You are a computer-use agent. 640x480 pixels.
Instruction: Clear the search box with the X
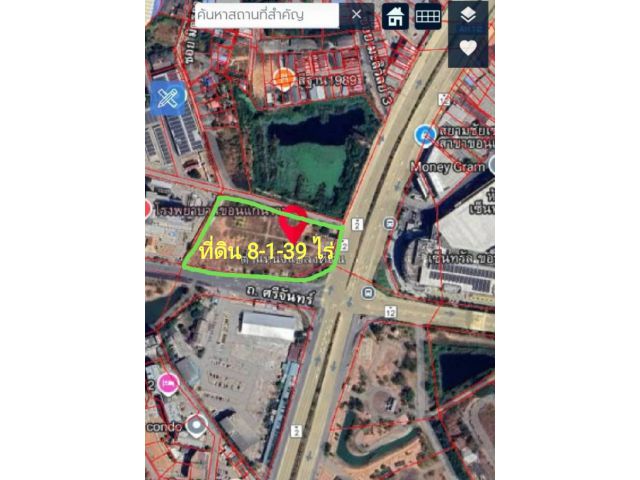click(x=357, y=15)
